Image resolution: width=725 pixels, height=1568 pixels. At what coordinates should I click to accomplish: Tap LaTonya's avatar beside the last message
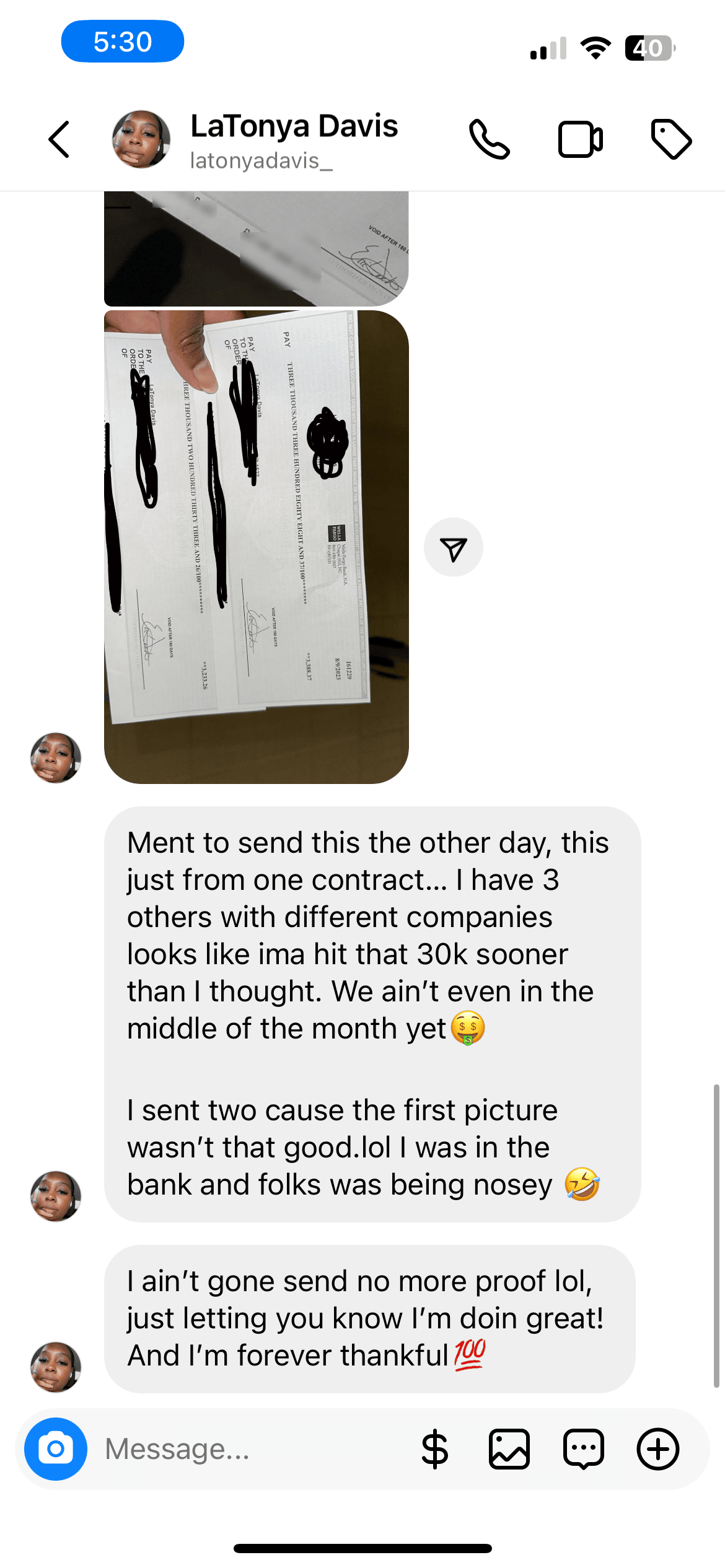[56, 1367]
